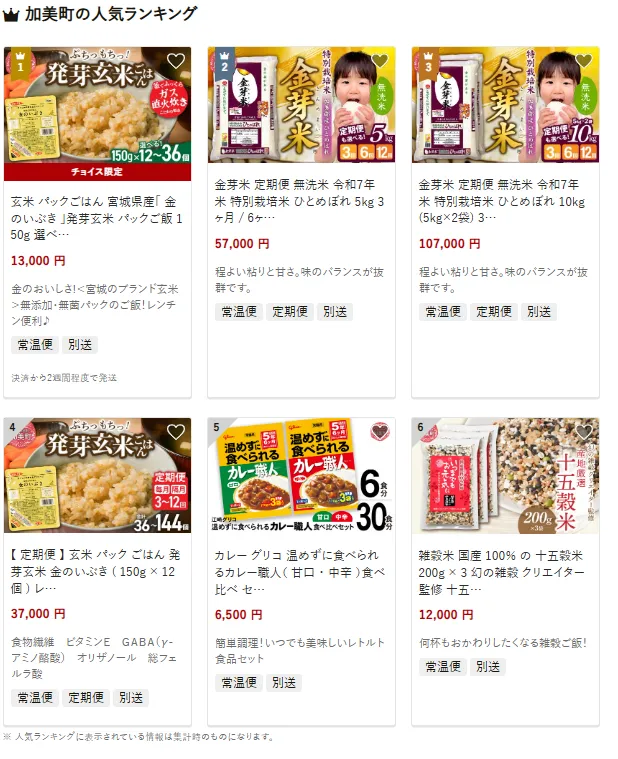The image size is (618, 759).
Task: Open the 金芽米 5kg 57,000円 product
Action: pyautogui.click(x=300, y=200)
